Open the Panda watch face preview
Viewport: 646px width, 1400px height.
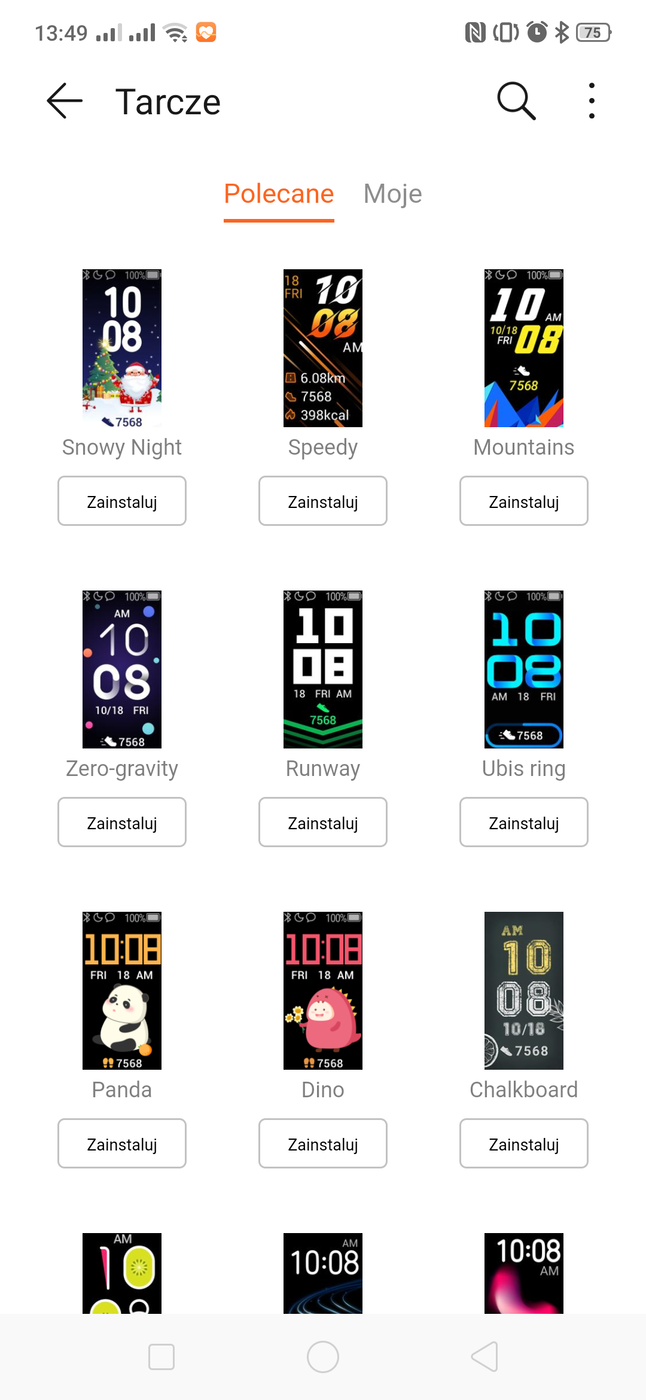(x=122, y=990)
